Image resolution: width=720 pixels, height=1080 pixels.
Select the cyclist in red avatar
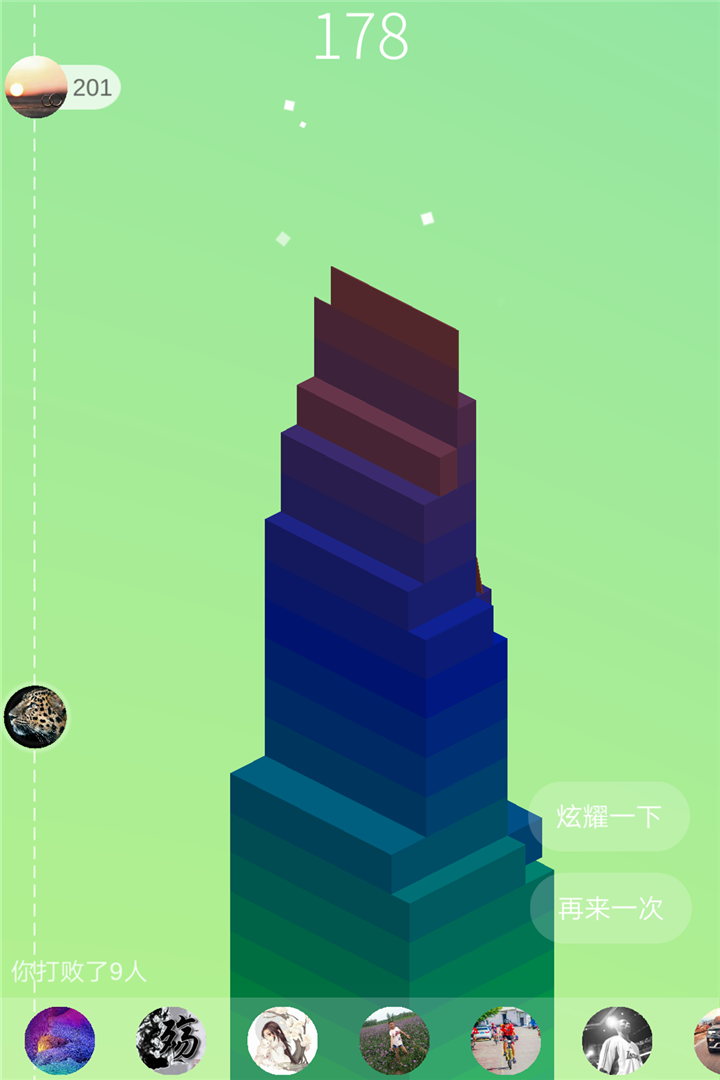[506, 1041]
